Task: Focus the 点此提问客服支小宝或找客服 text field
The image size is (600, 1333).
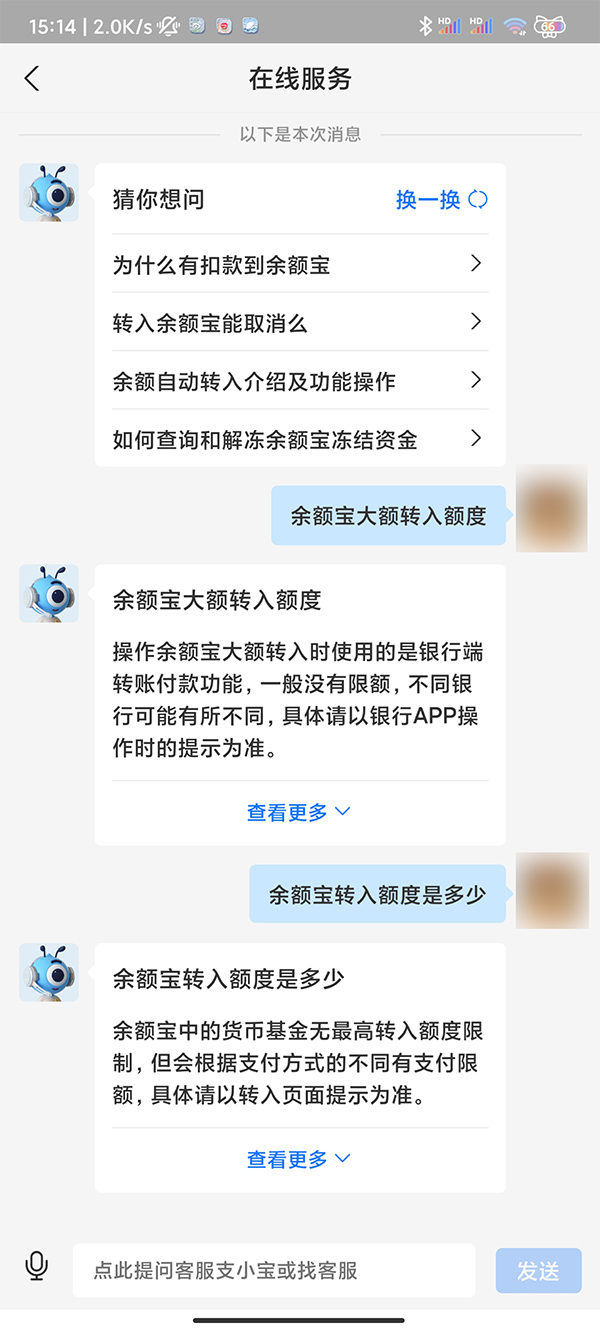Action: [273, 1271]
